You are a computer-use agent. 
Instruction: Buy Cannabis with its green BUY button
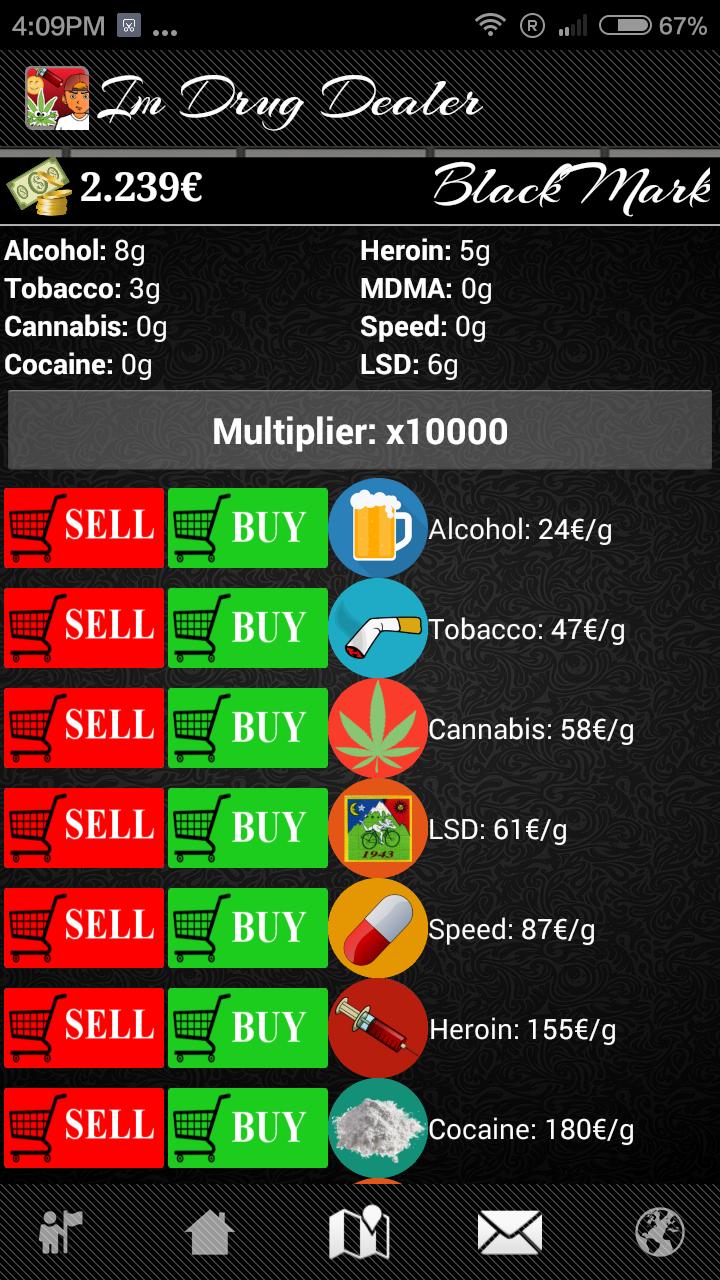tap(248, 728)
